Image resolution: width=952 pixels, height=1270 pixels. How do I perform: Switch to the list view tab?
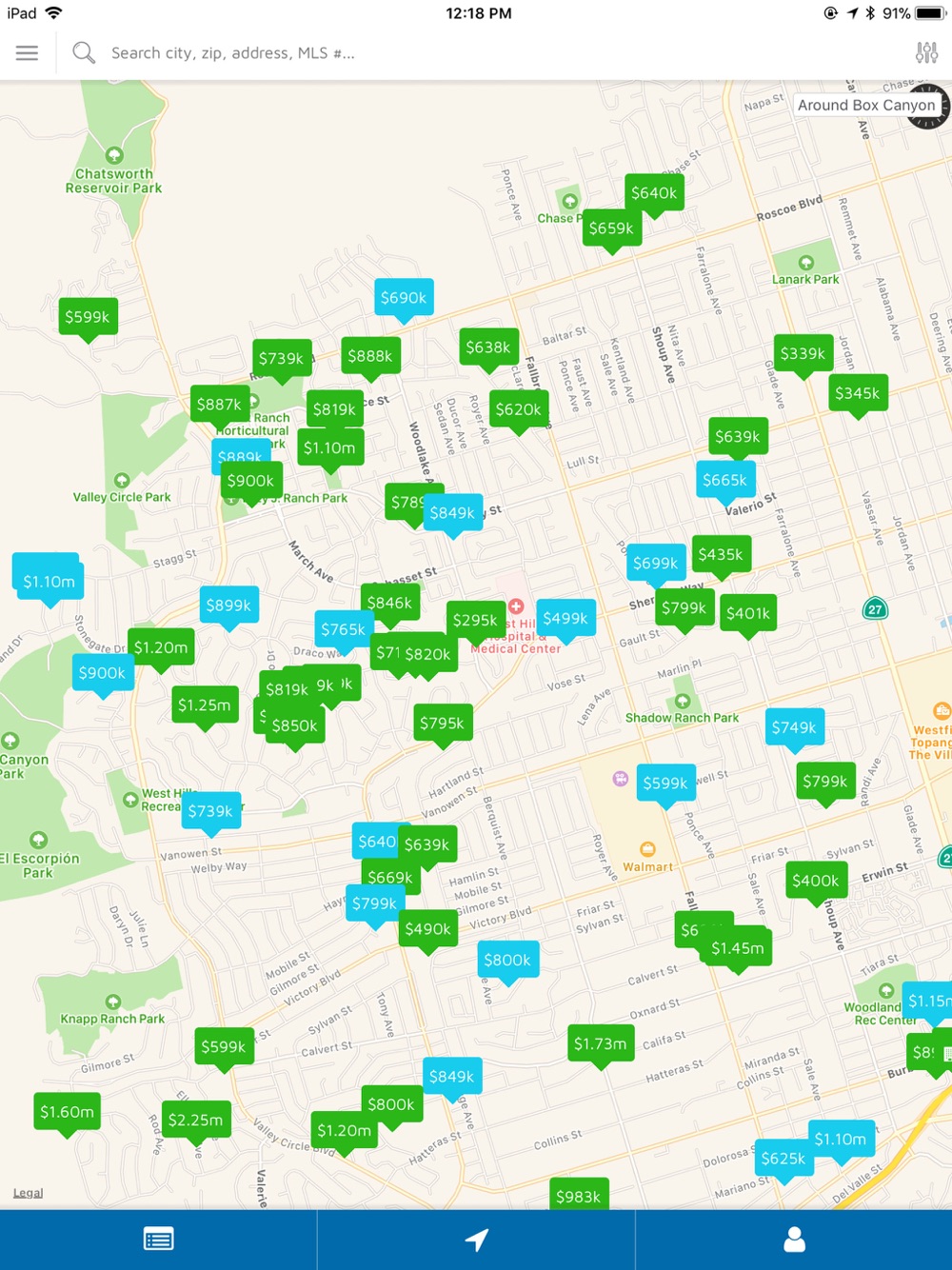158,1239
